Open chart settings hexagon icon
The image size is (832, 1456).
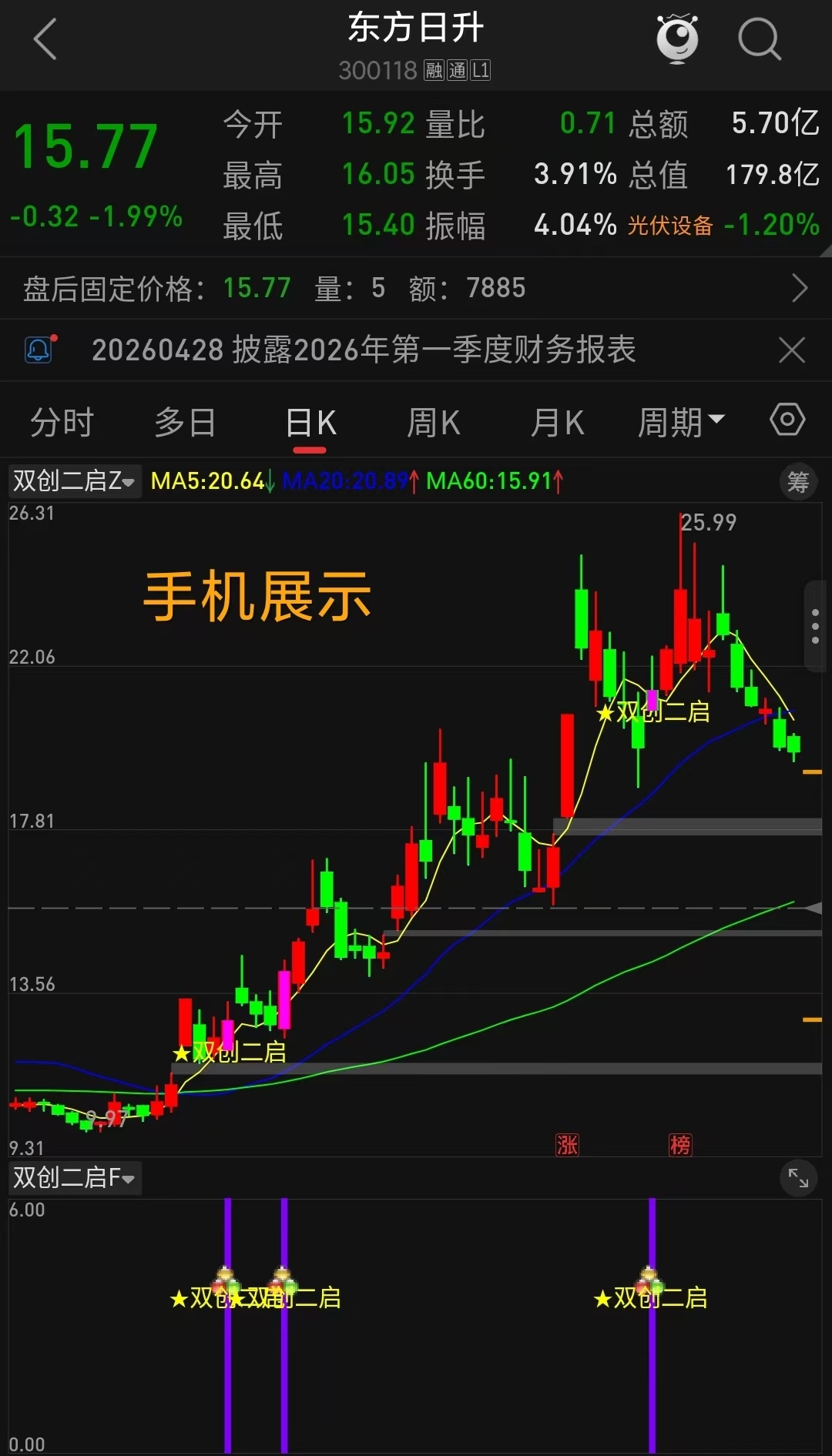tap(787, 420)
